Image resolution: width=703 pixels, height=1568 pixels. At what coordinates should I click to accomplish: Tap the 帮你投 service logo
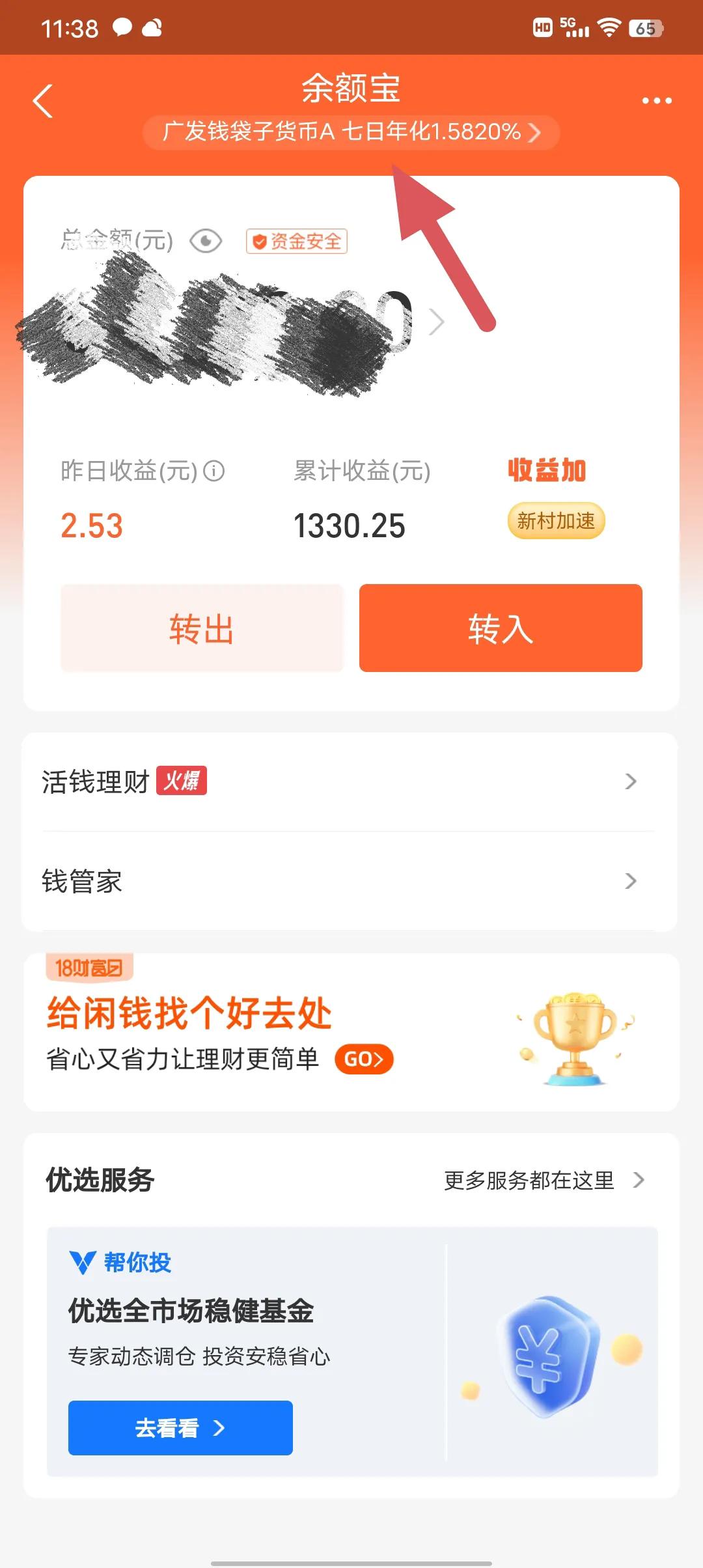coord(120,1262)
